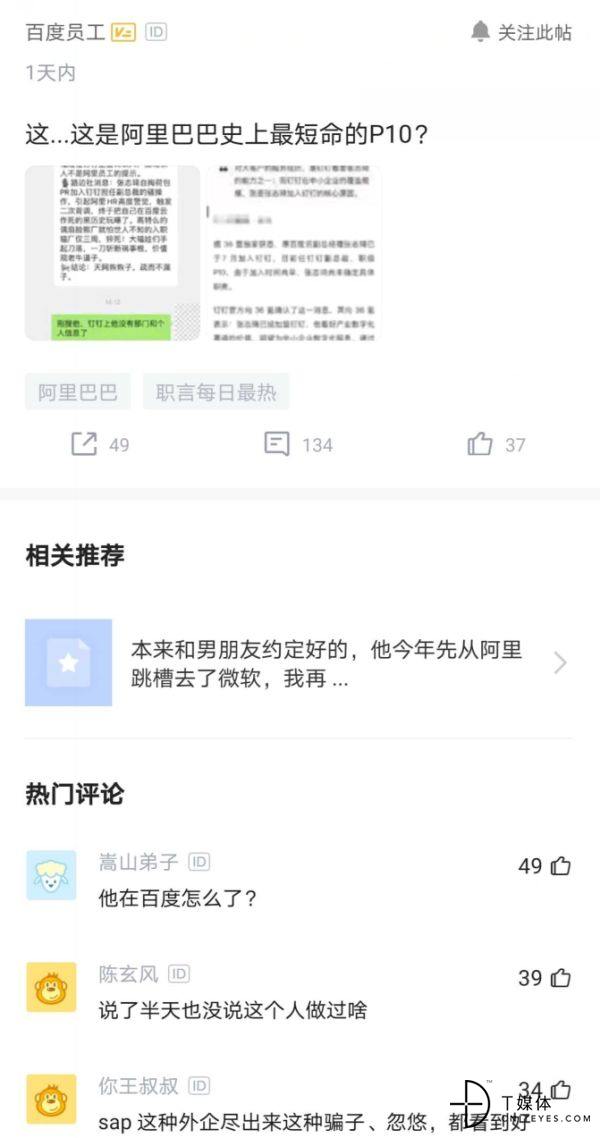
Task: Open the second attached article screenshot image
Action: 293,253
